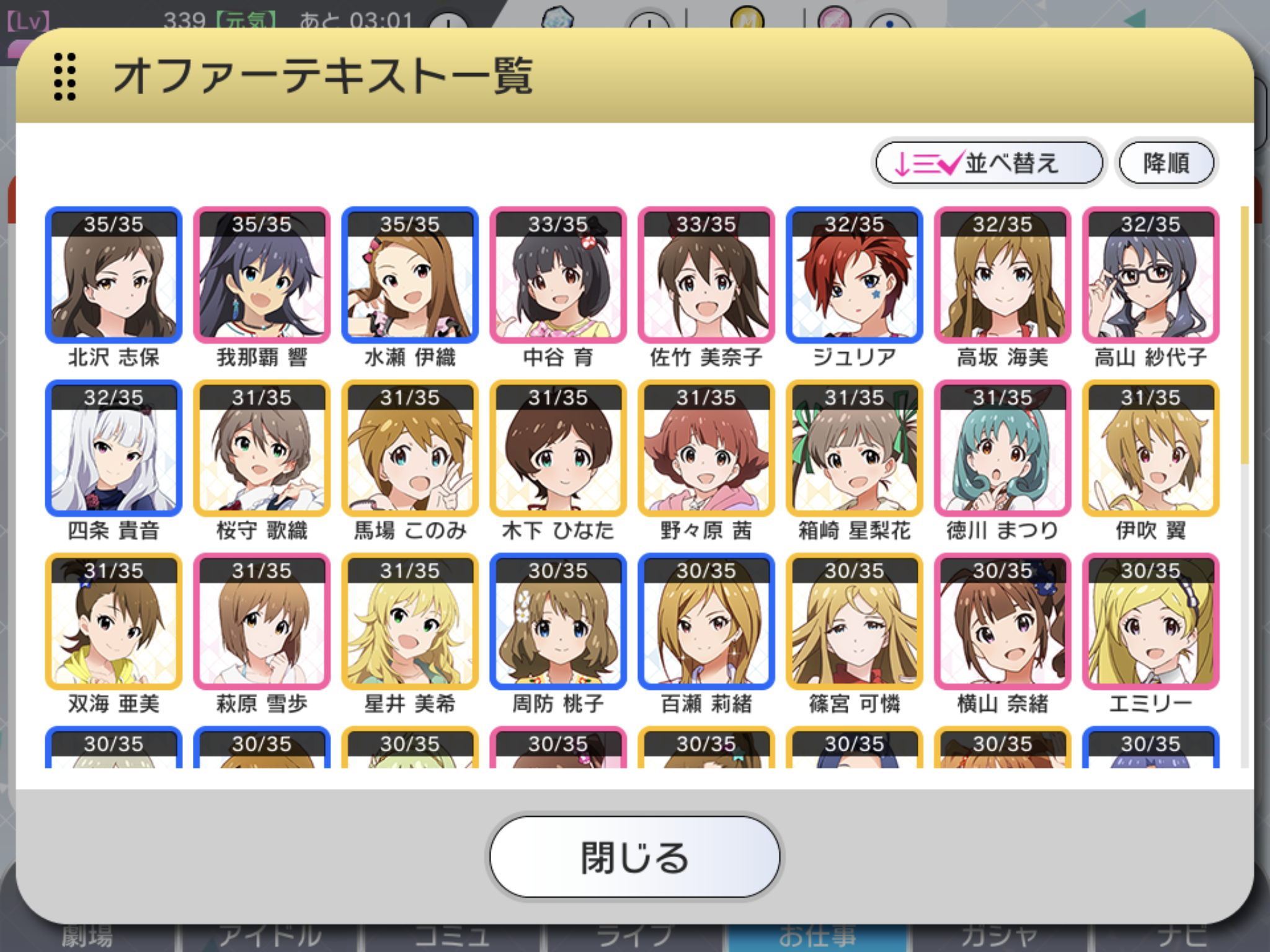
Task: Tap the エミリー idol tile
Action: coord(1150,622)
